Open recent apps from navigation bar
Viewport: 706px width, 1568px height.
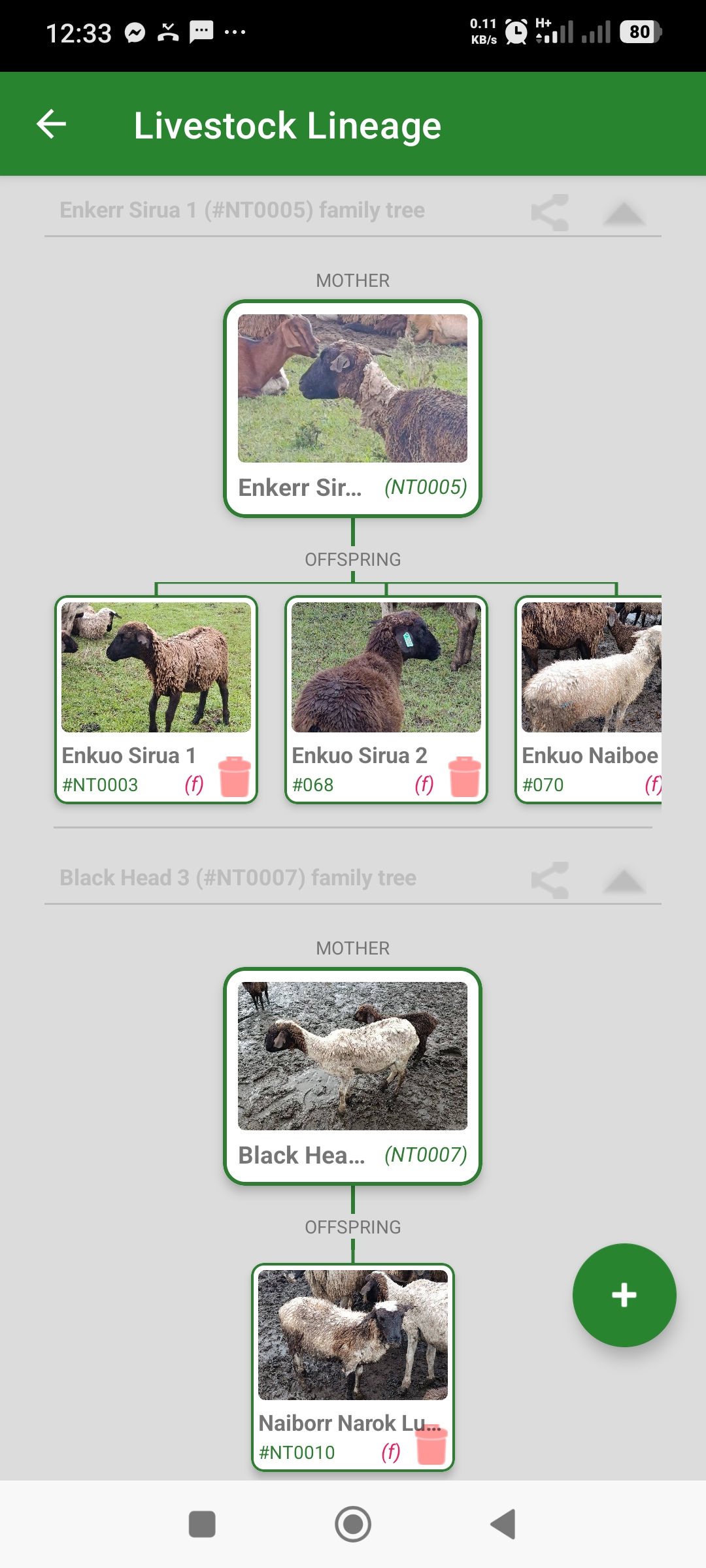point(202,1524)
